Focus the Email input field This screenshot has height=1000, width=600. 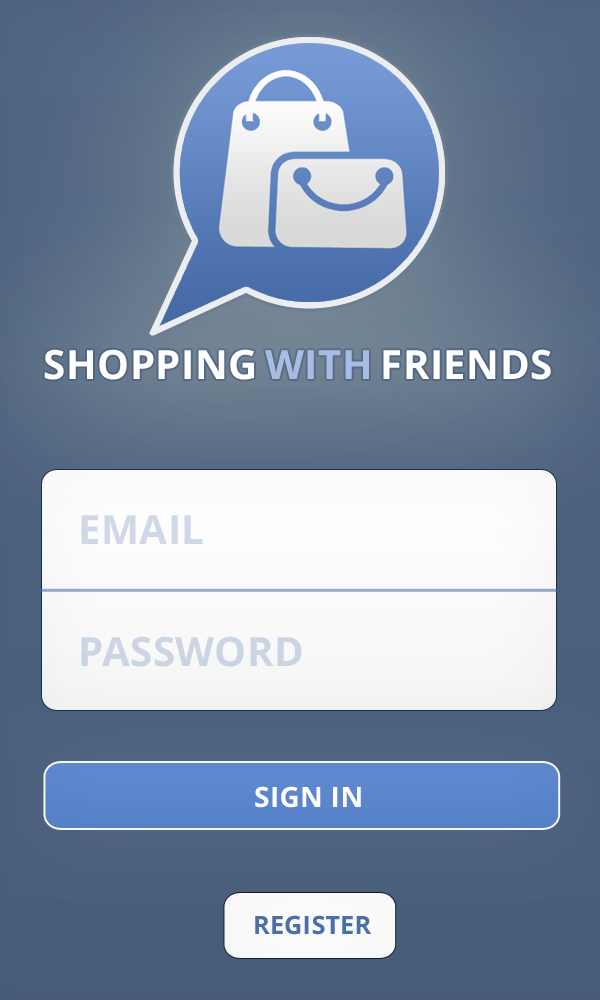pos(299,529)
